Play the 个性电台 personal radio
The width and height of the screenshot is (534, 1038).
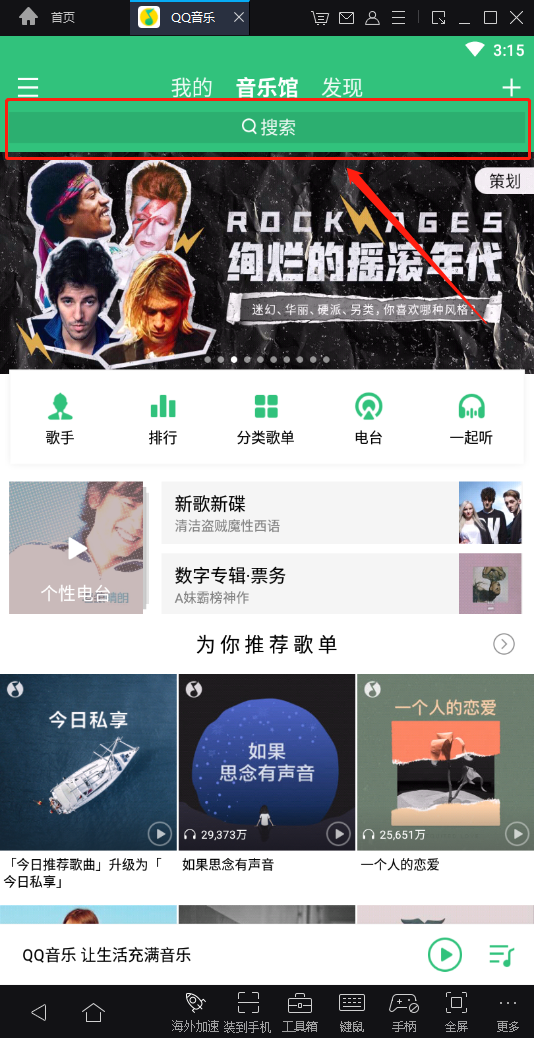pos(76,547)
